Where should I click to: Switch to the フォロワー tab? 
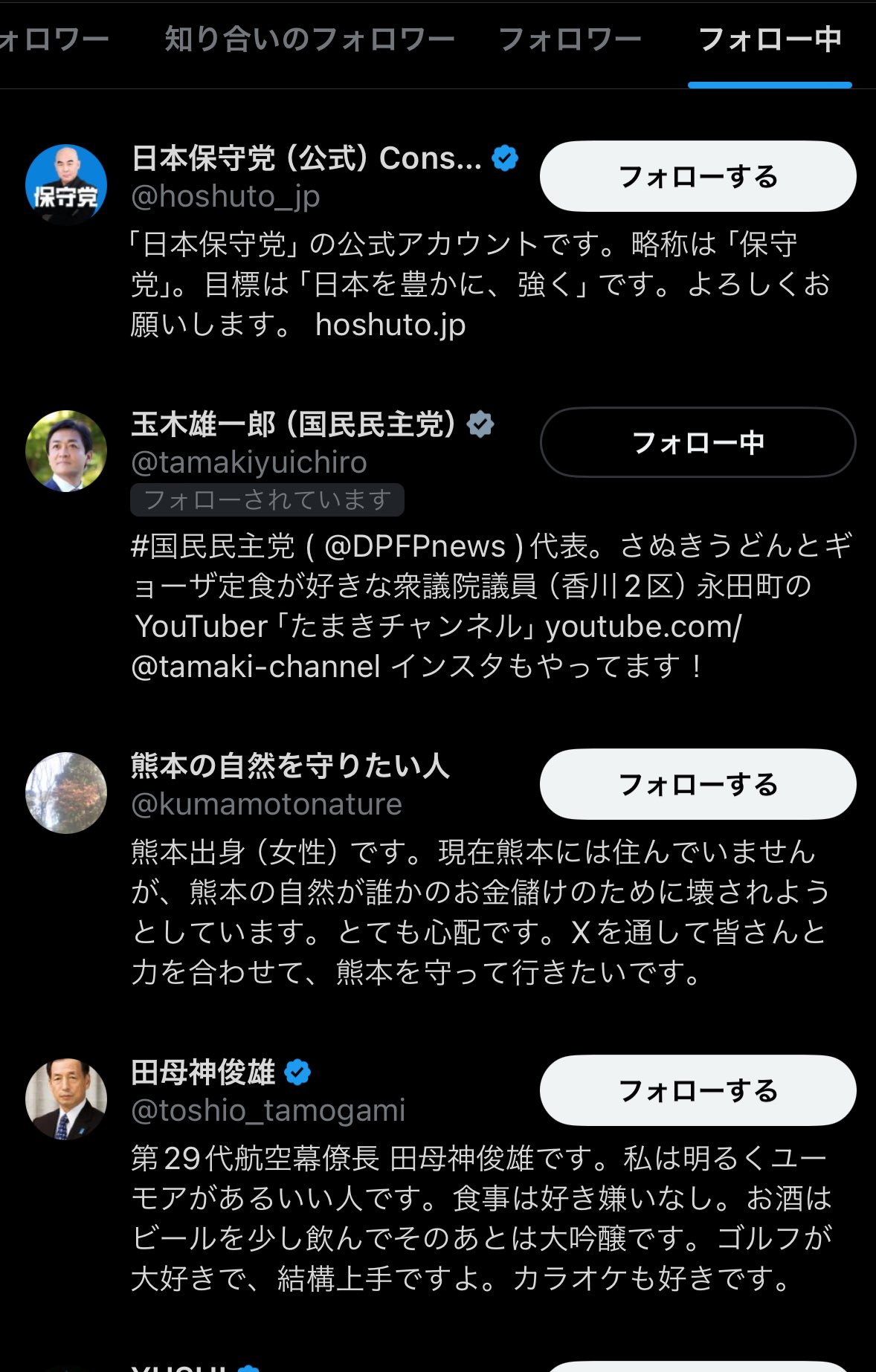pos(570,40)
